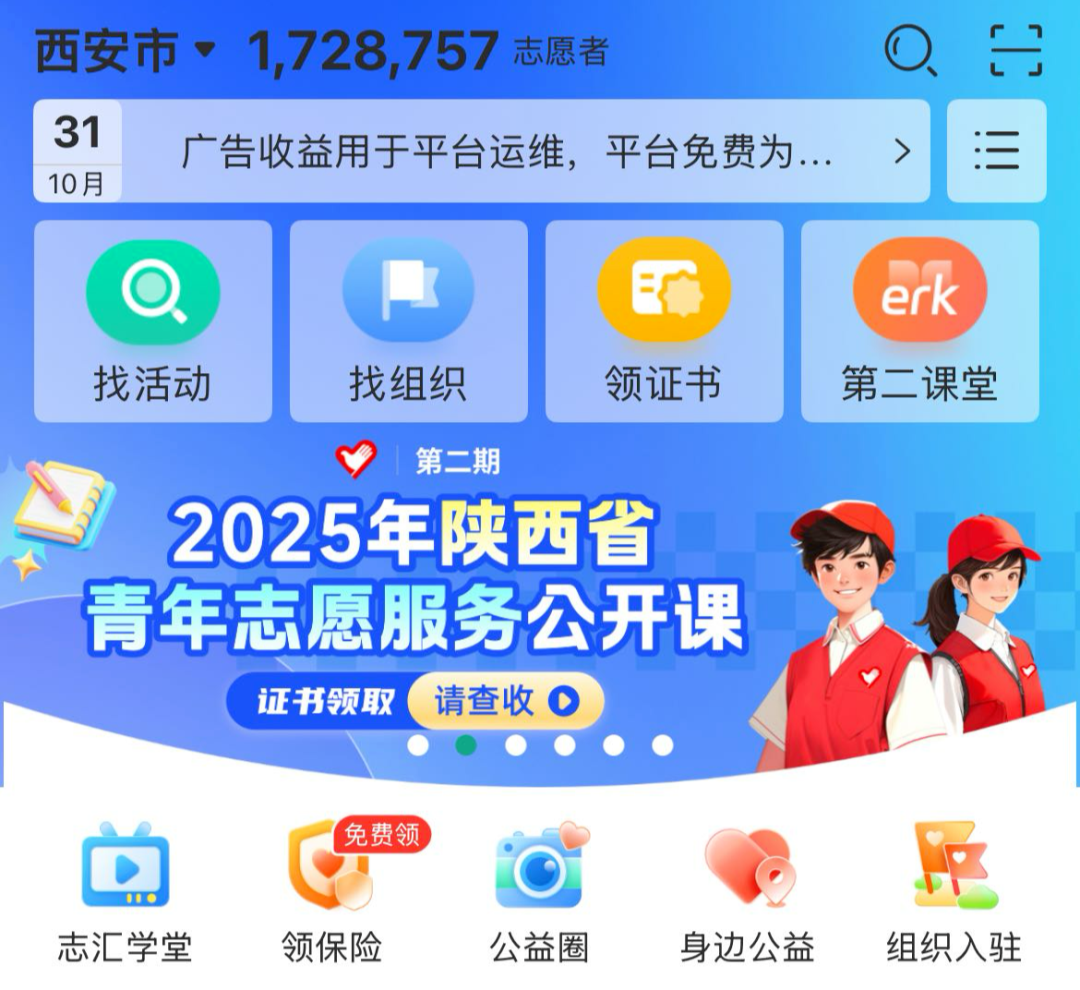Open 领证书 to claim certificates
1080x990 pixels.
tap(664, 321)
